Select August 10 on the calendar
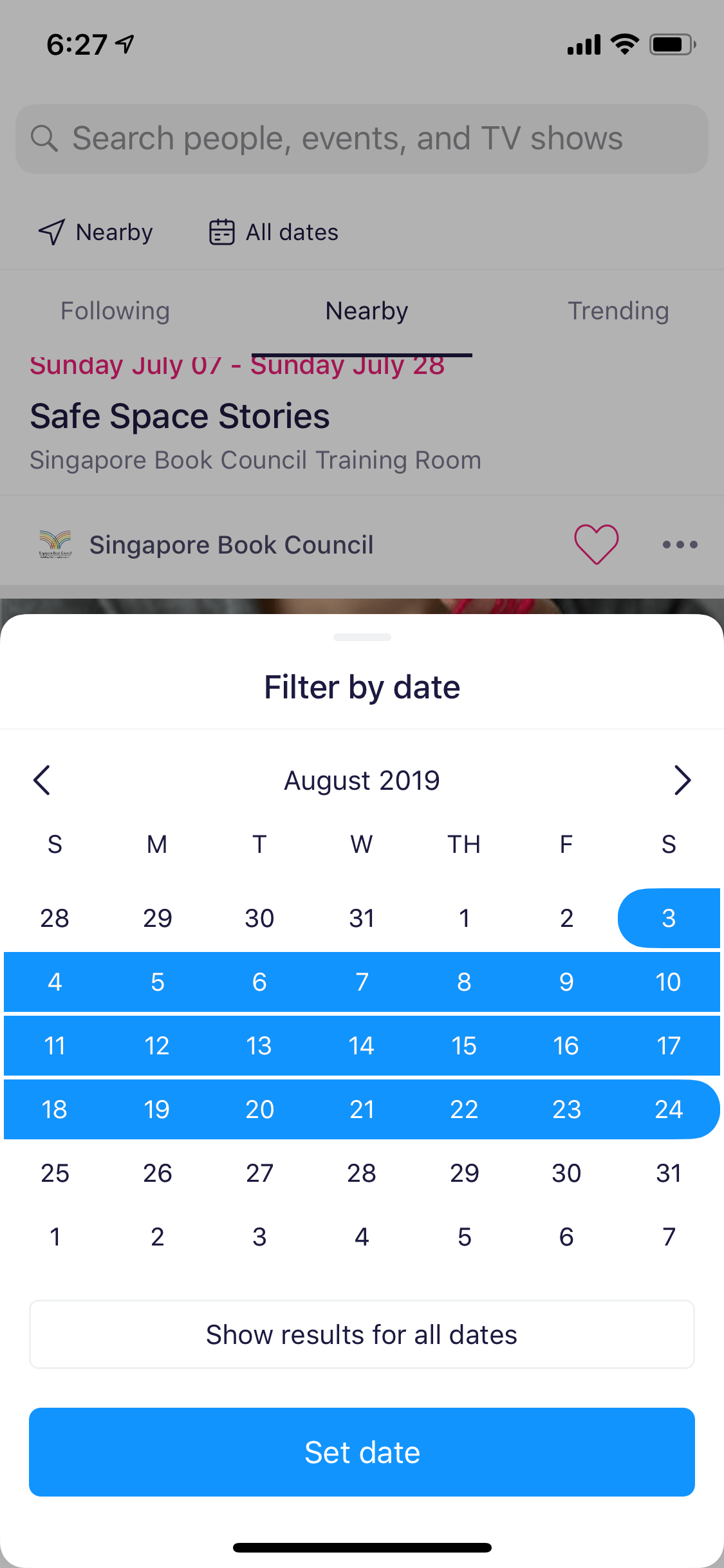Image resolution: width=724 pixels, height=1568 pixels. [x=669, y=982]
